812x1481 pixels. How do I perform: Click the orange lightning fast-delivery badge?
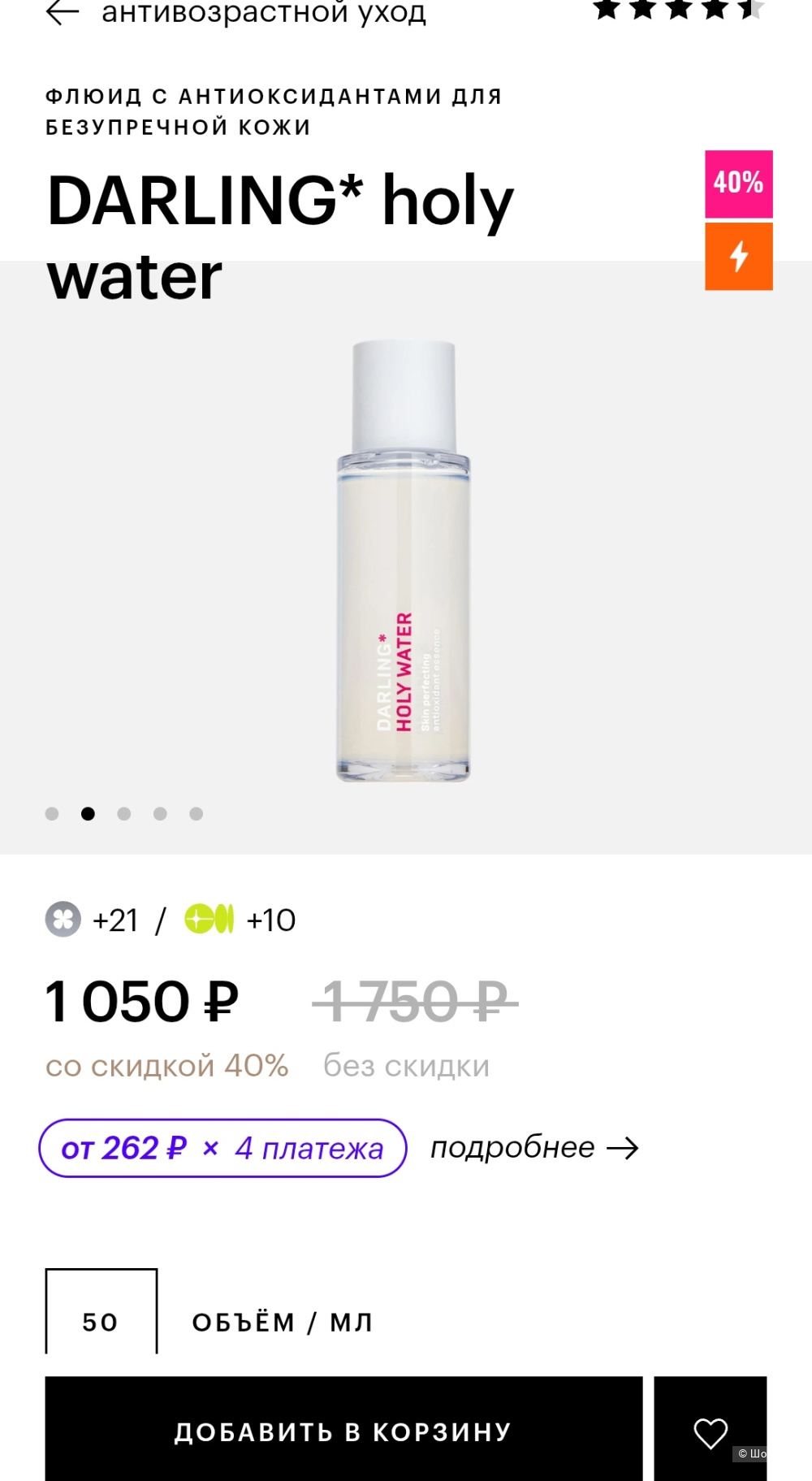click(738, 258)
